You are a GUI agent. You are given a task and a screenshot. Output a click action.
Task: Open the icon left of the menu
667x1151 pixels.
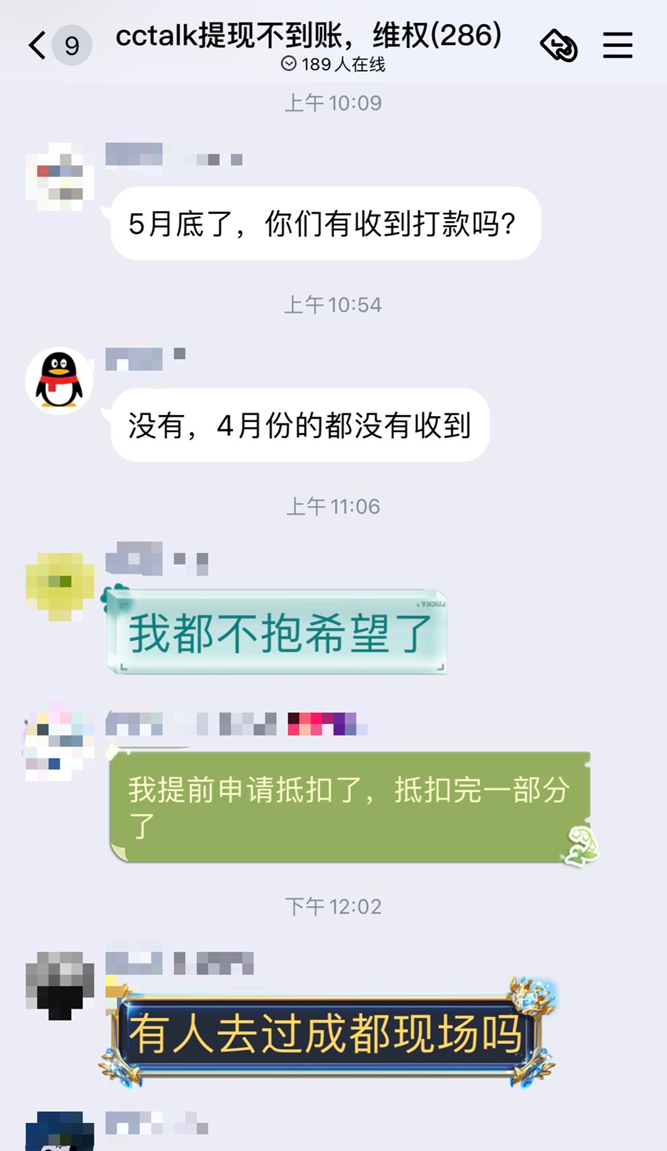click(x=559, y=46)
